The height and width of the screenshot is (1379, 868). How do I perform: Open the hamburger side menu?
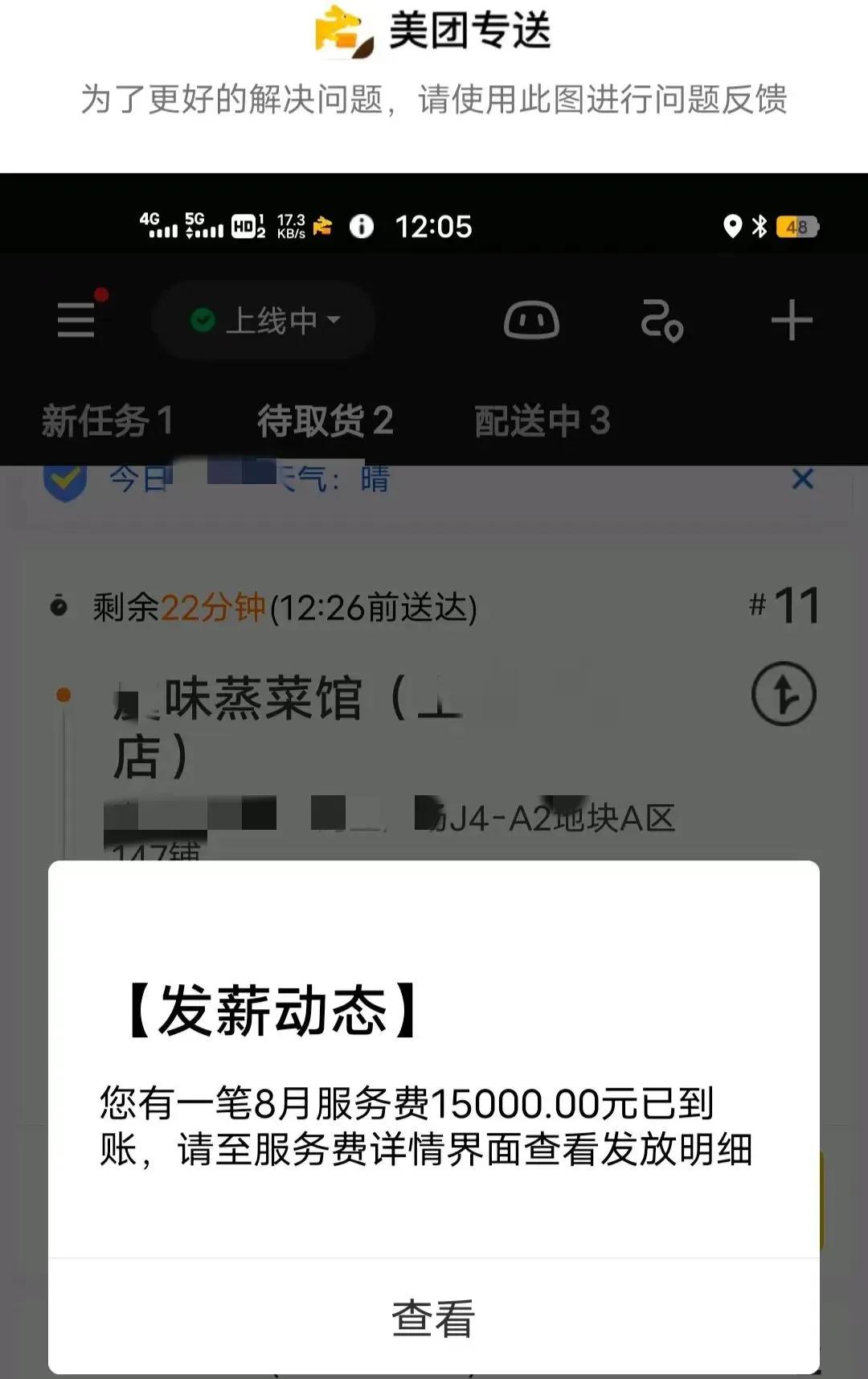tap(76, 319)
